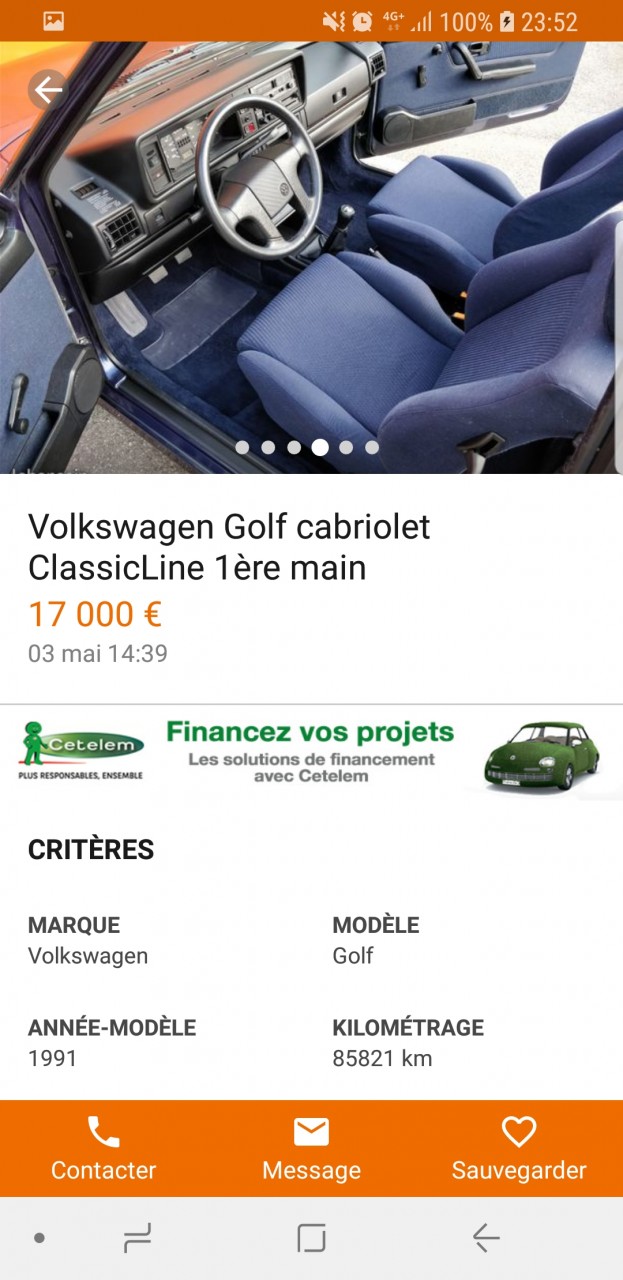623x1280 pixels.
Task: Tap the system back button
Action: pos(486,1238)
